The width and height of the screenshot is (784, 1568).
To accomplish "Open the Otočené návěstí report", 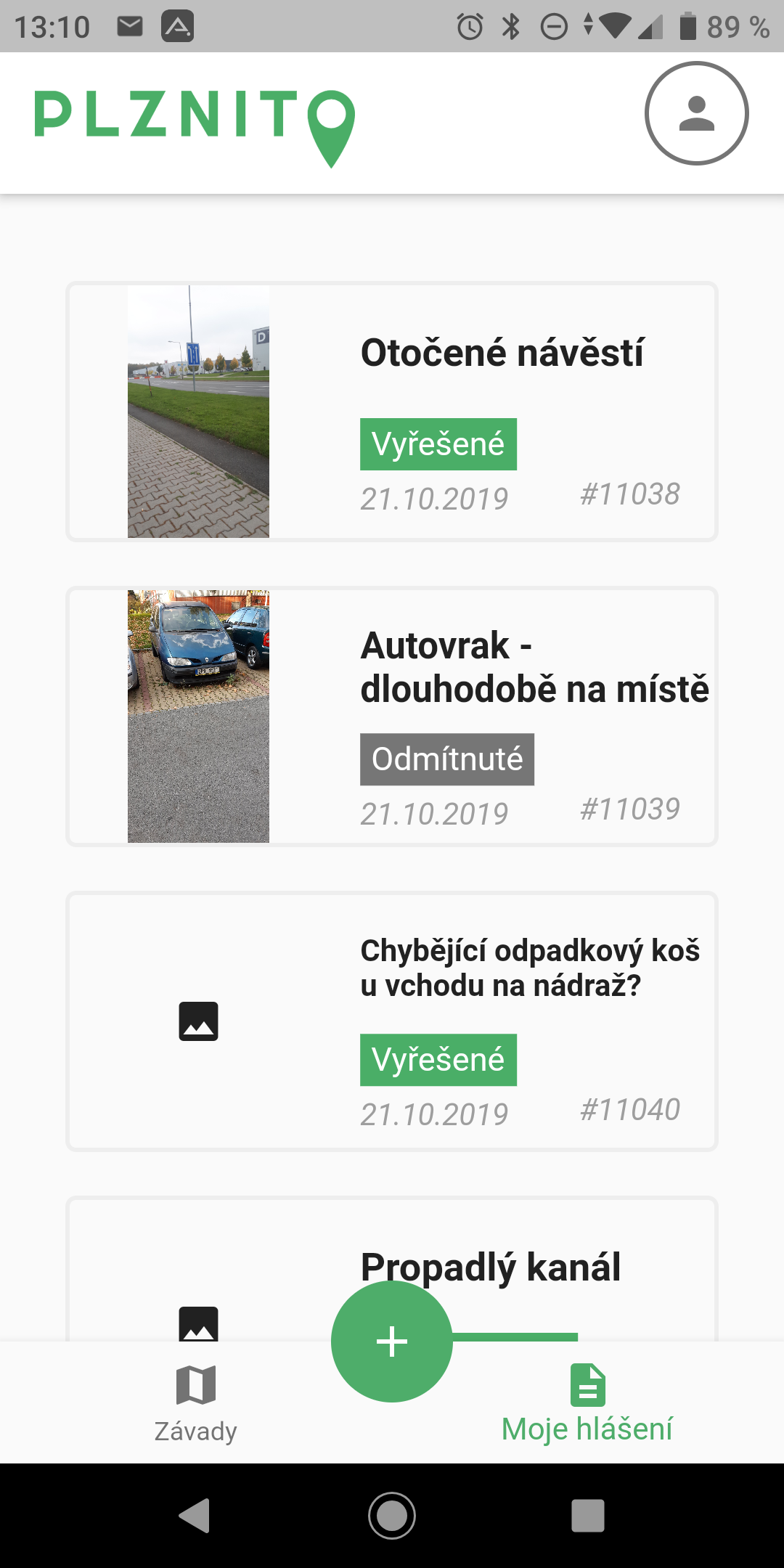I will click(x=392, y=412).
